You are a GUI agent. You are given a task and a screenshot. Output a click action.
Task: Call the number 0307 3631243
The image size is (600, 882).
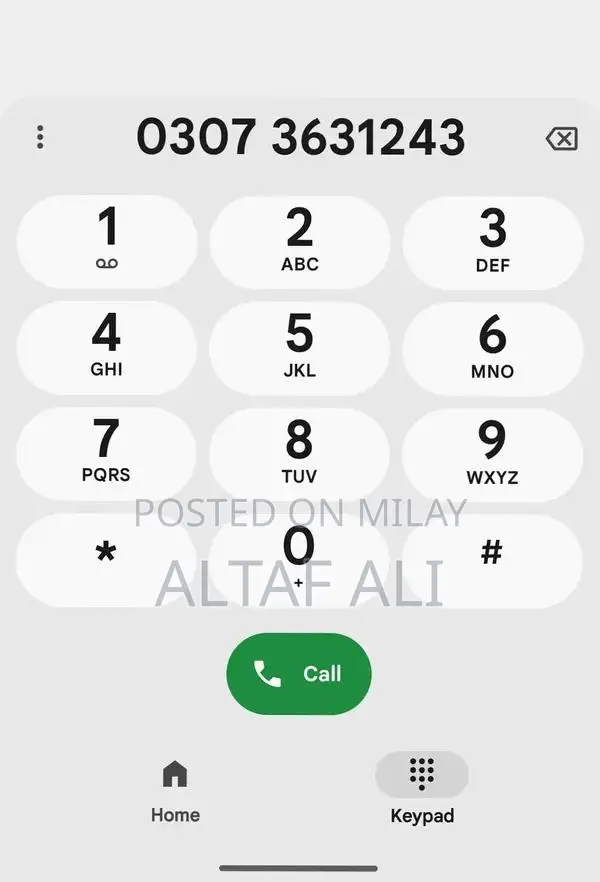click(x=299, y=674)
